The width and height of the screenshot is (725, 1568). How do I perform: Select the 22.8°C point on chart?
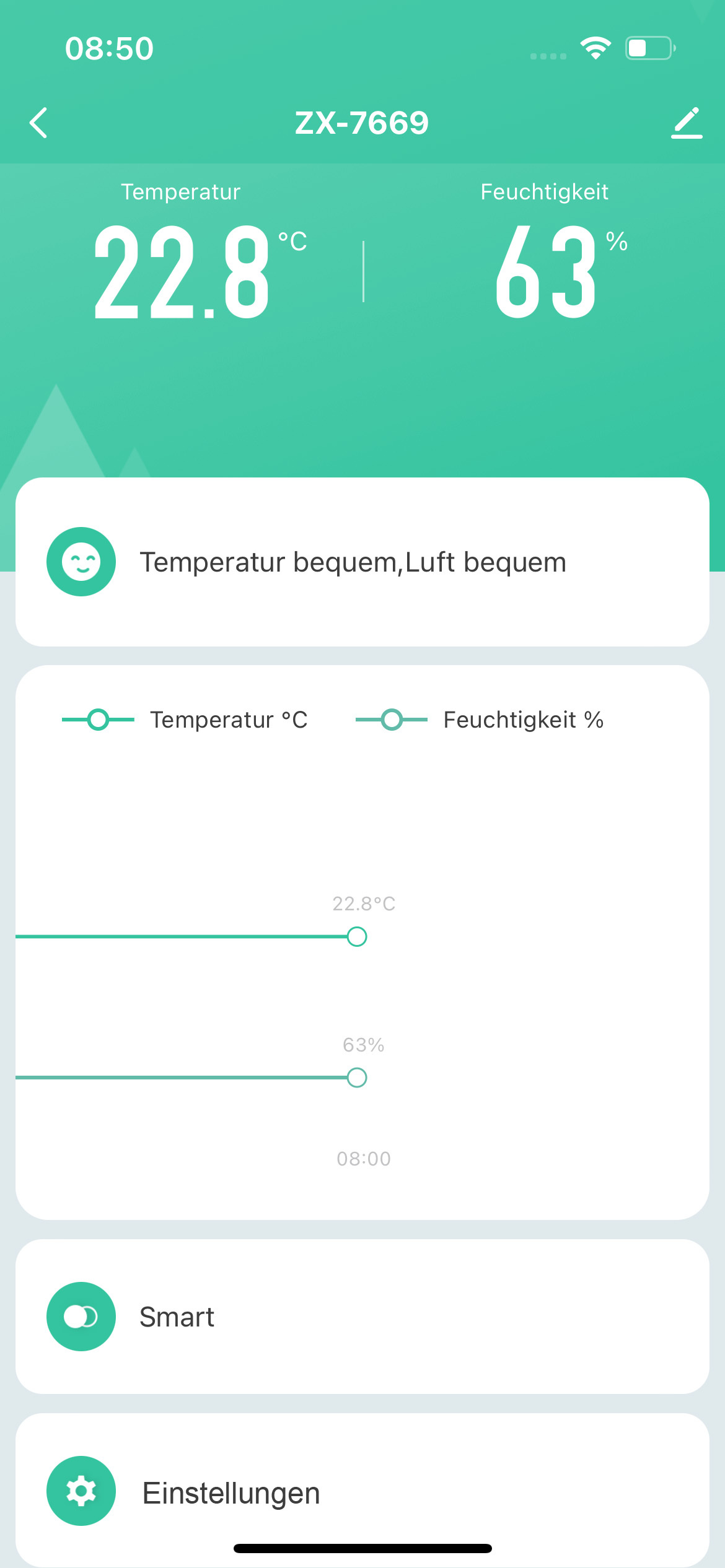pyautogui.click(x=357, y=936)
